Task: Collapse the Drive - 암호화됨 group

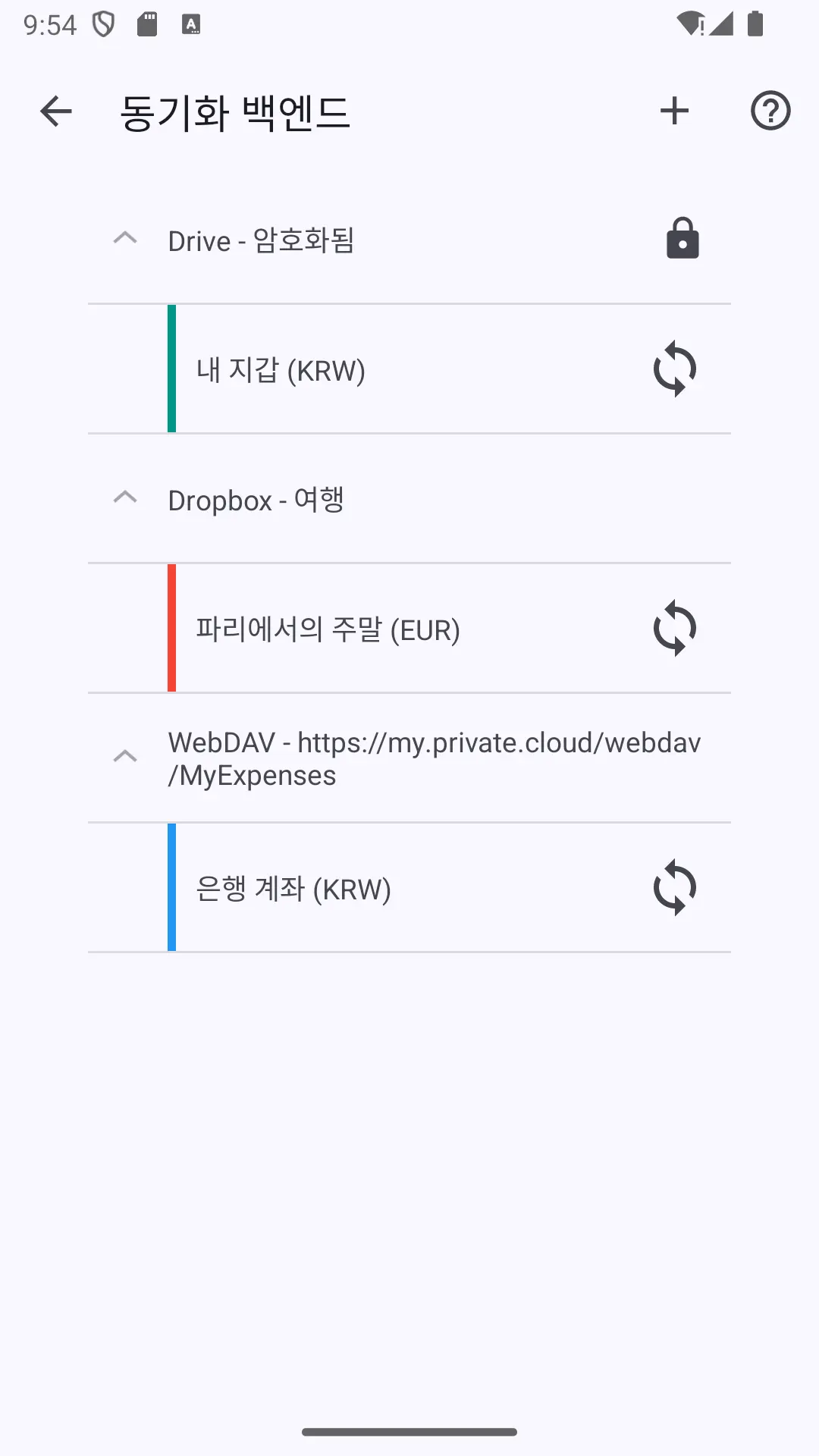Action: pyautogui.click(x=125, y=238)
